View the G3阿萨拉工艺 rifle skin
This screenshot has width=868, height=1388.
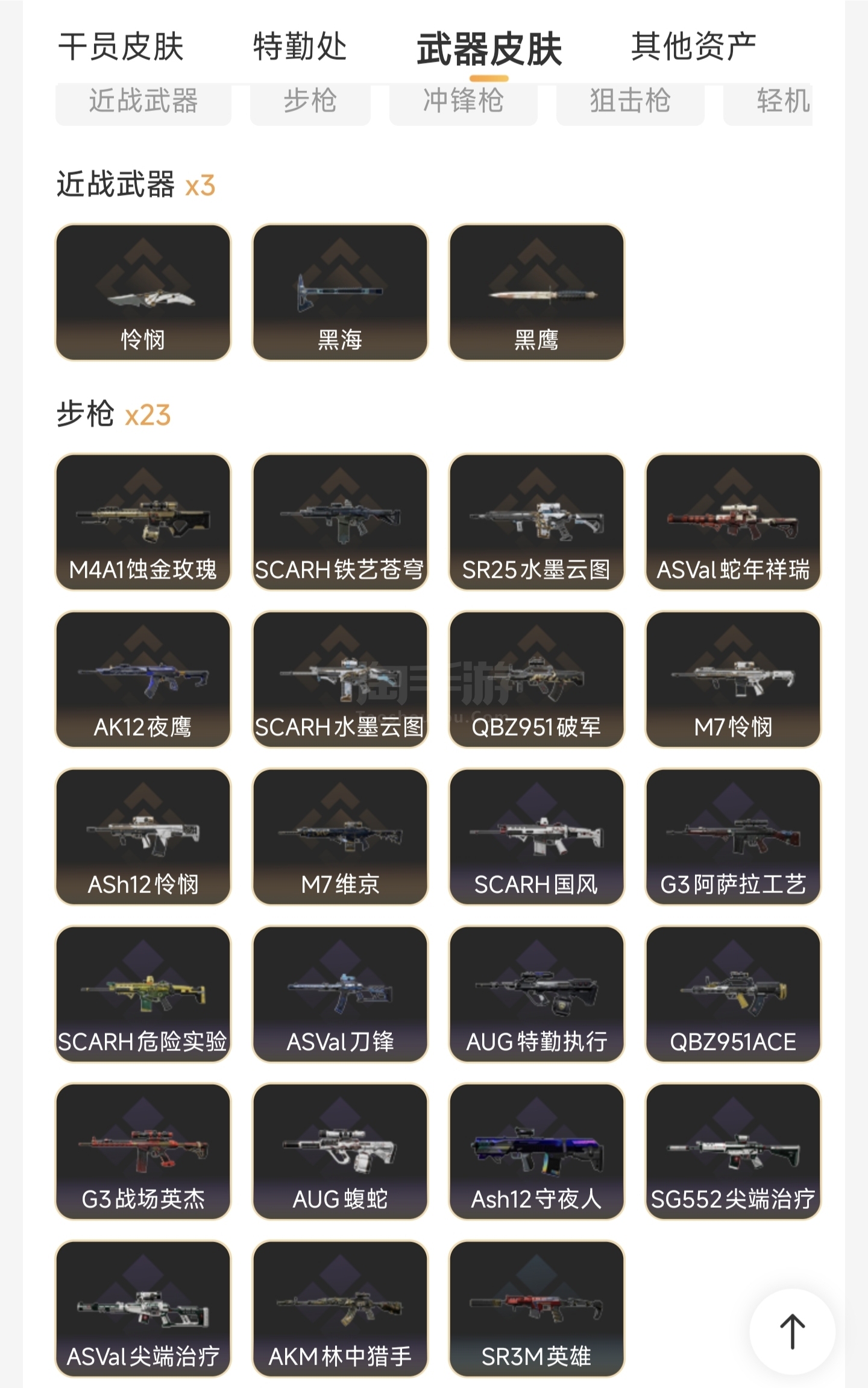733,837
